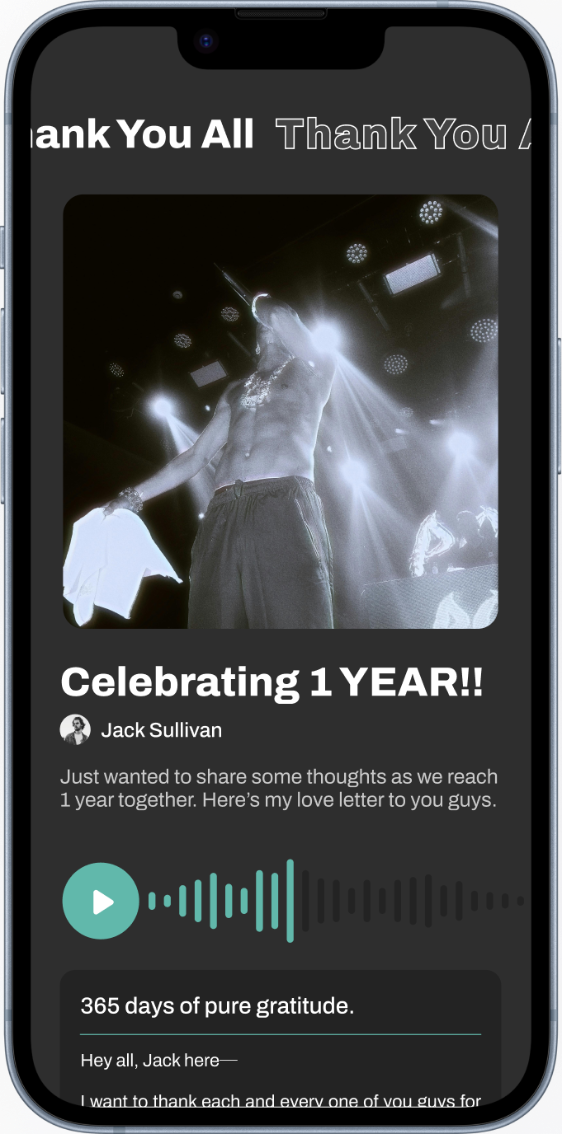Play Jack's audio love letter
562x1134 pixels.
pyautogui.click(x=101, y=901)
